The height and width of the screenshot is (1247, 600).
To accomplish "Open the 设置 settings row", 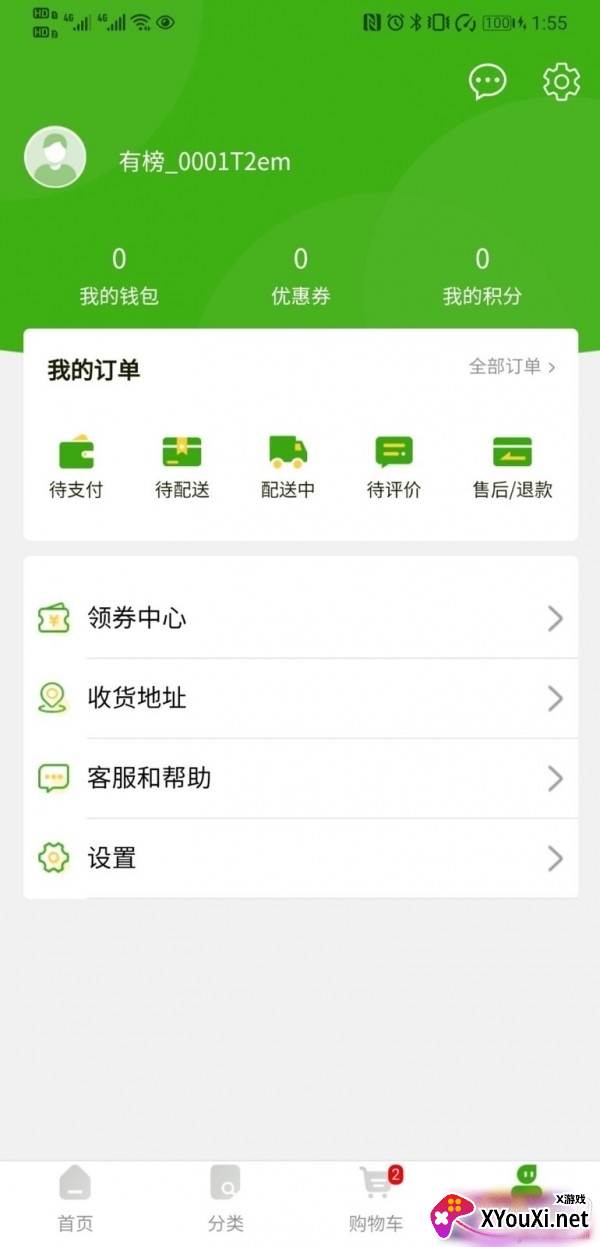I will pos(300,858).
